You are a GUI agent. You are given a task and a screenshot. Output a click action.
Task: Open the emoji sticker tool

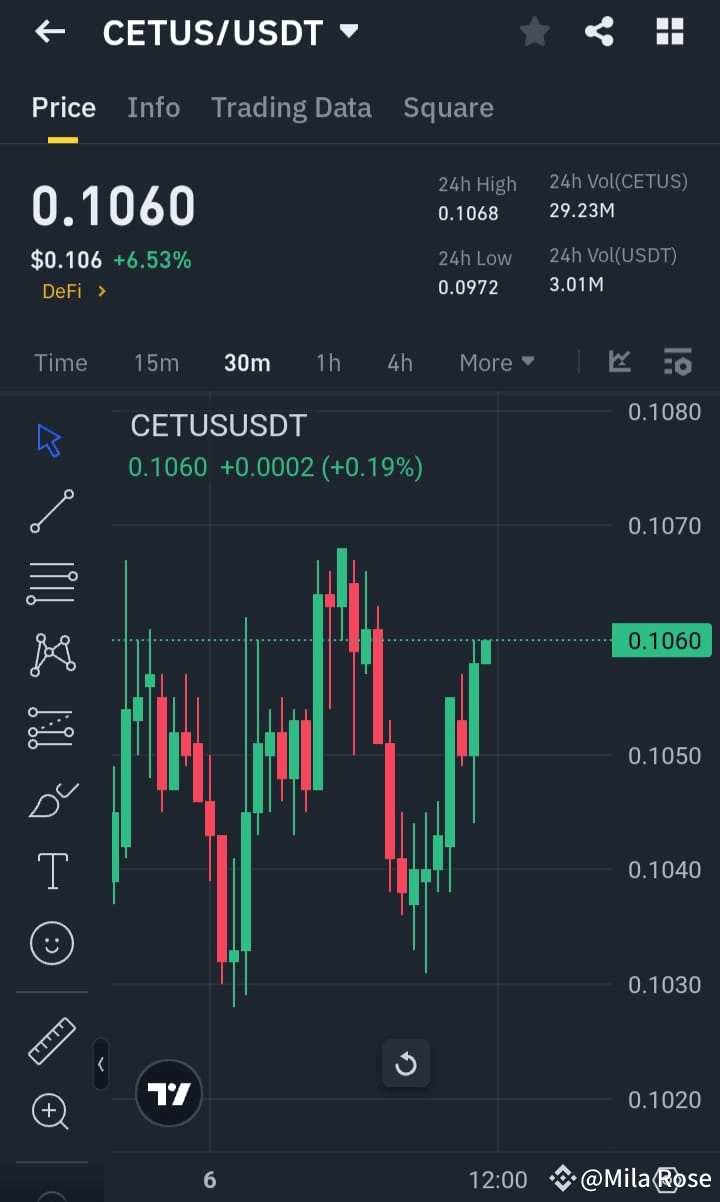coord(51,942)
